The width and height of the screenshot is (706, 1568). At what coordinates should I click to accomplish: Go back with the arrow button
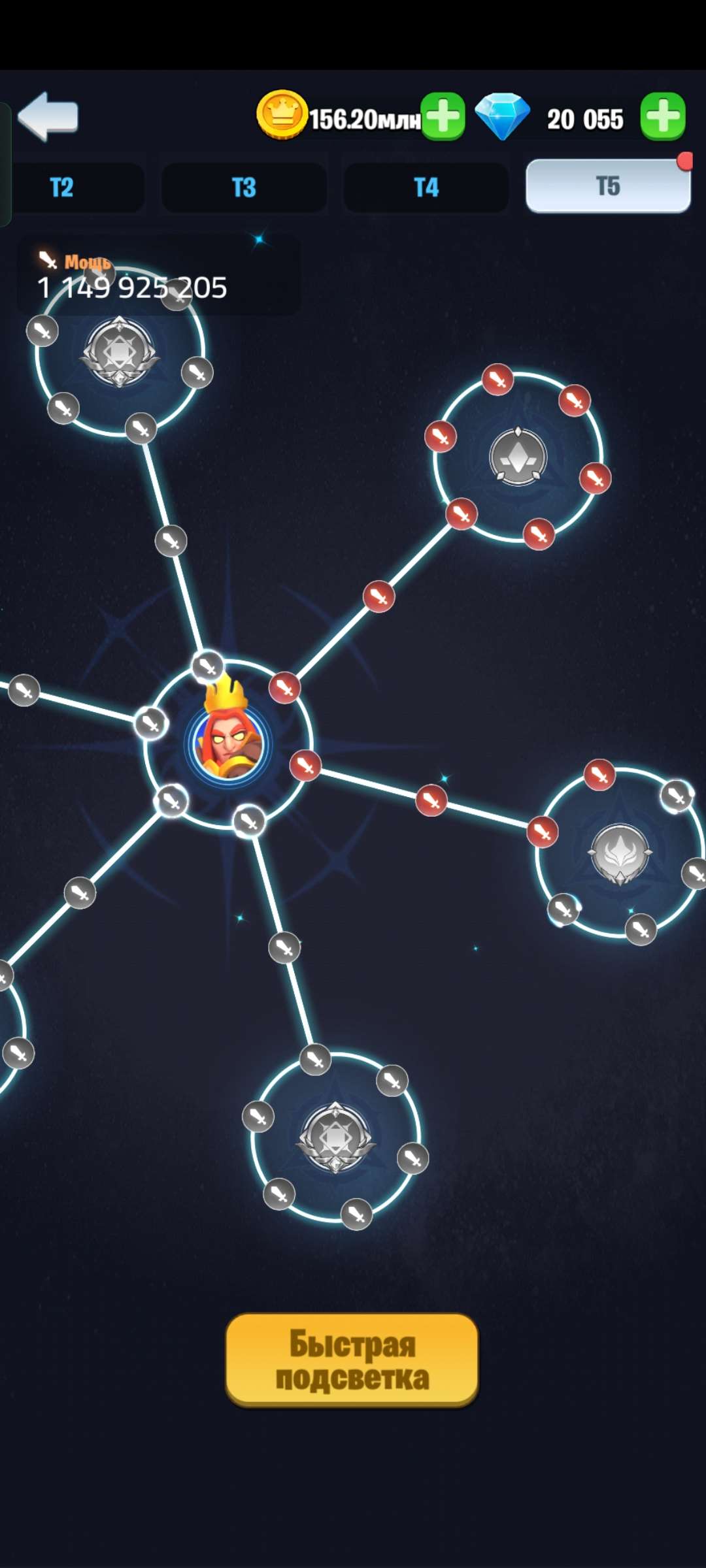[x=48, y=117]
